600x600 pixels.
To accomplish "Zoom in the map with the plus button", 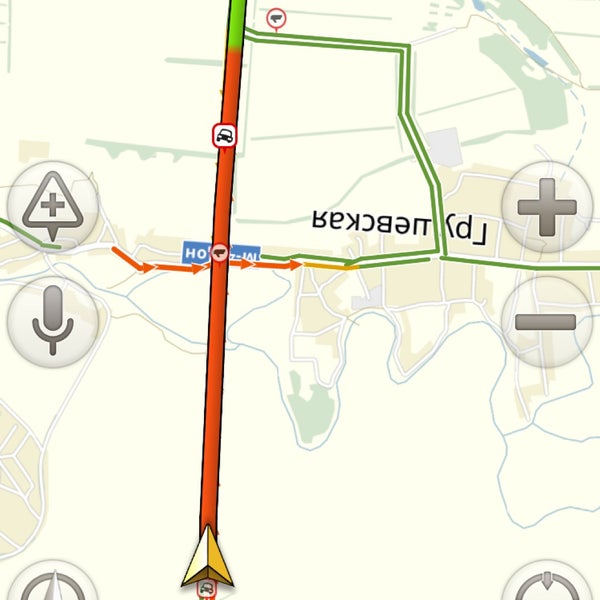I will pyautogui.click(x=547, y=207).
